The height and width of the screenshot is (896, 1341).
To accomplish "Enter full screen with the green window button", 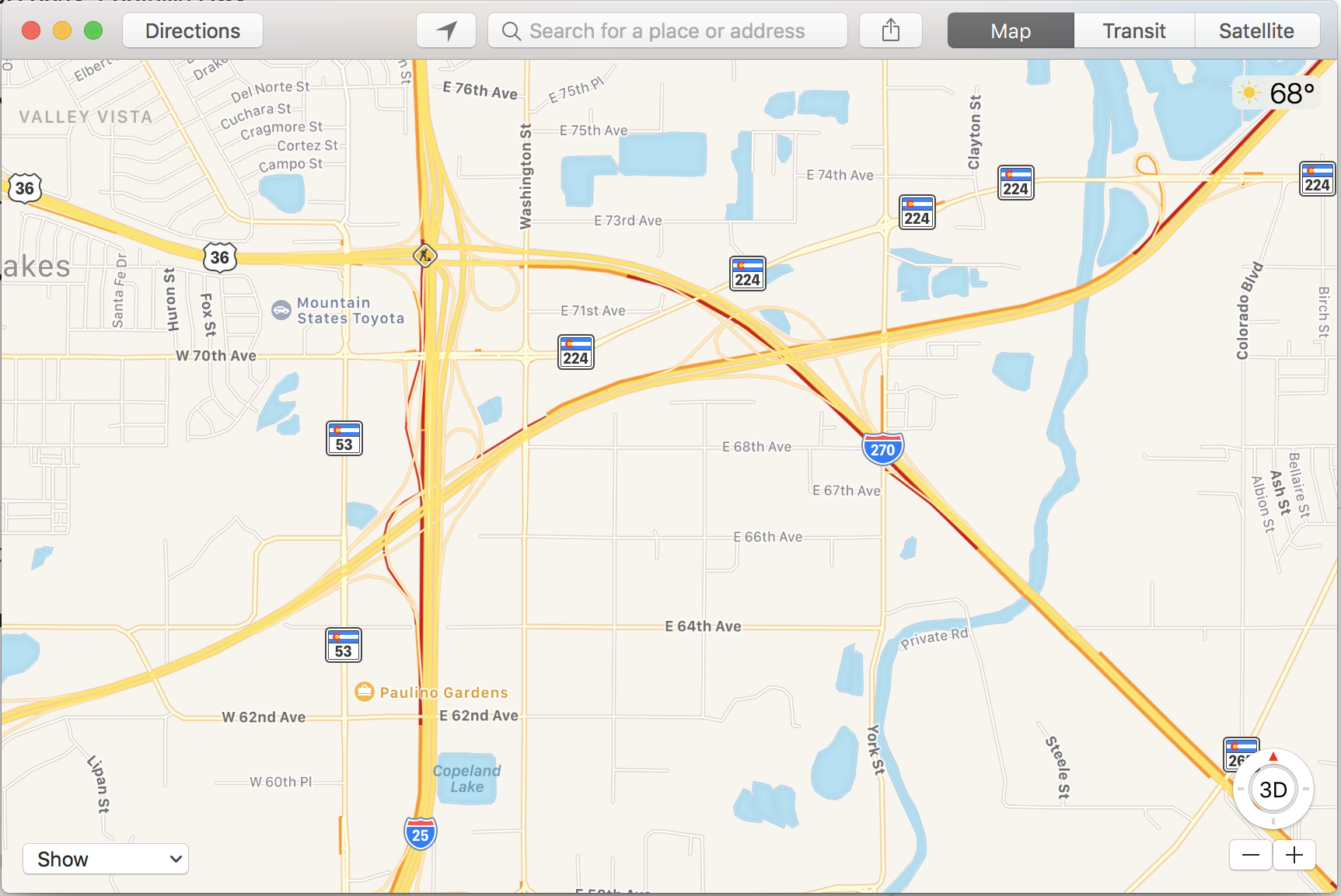I will [x=93, y=31].
